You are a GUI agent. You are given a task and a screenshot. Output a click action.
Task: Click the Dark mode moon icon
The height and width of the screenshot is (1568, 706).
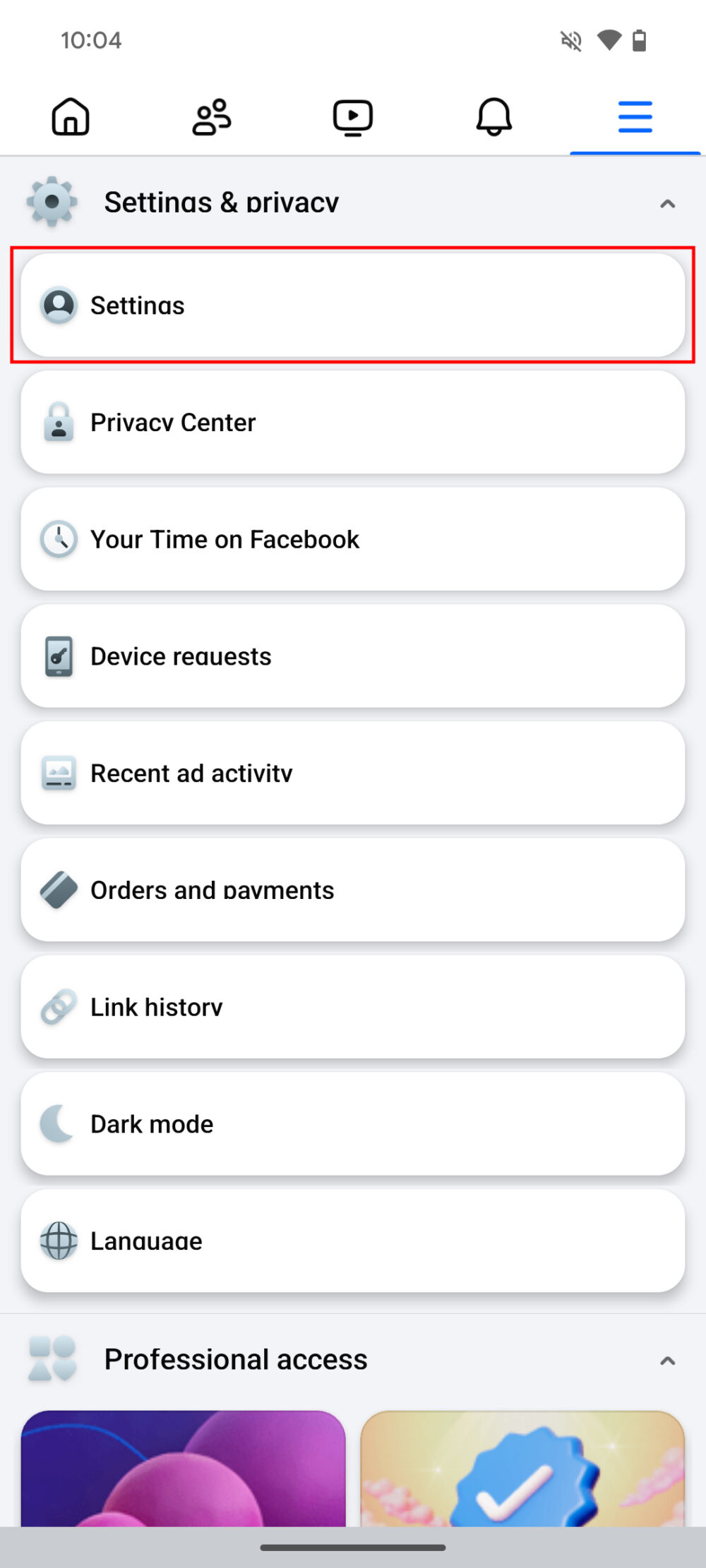click(x=58, y=1123)
